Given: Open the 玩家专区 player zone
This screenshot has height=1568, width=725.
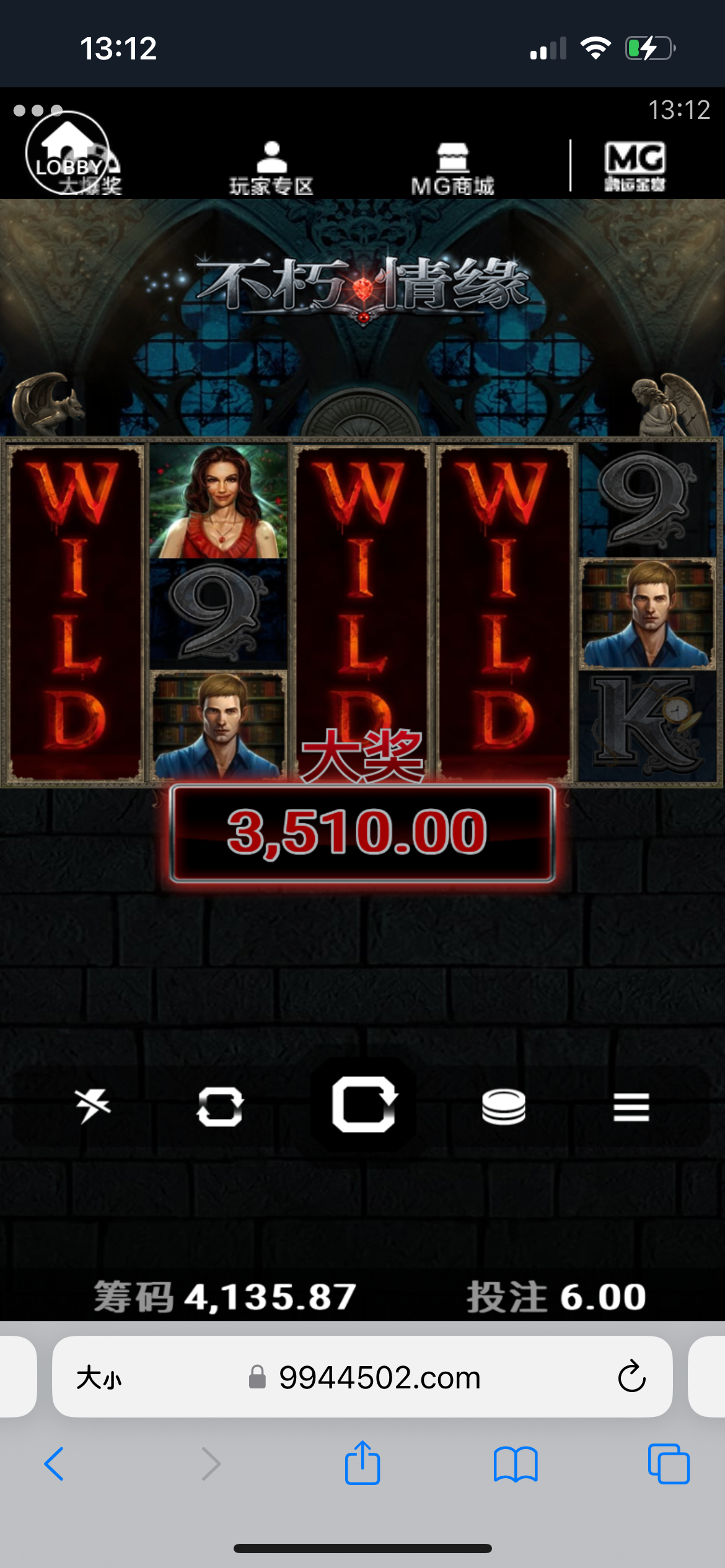Looking at the screenshot, I should tap(271, 167).
